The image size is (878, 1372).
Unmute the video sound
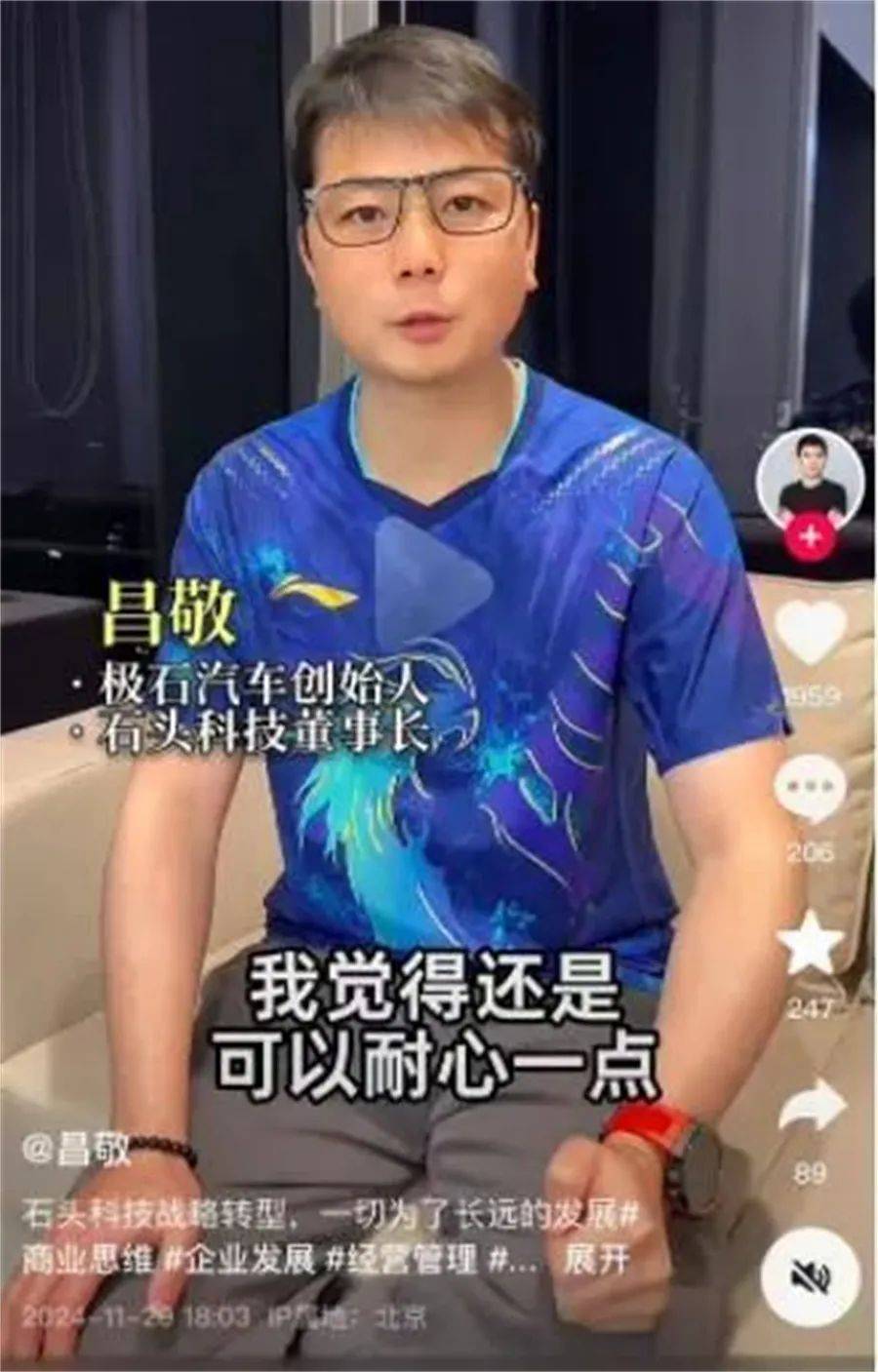[810, 1274]
